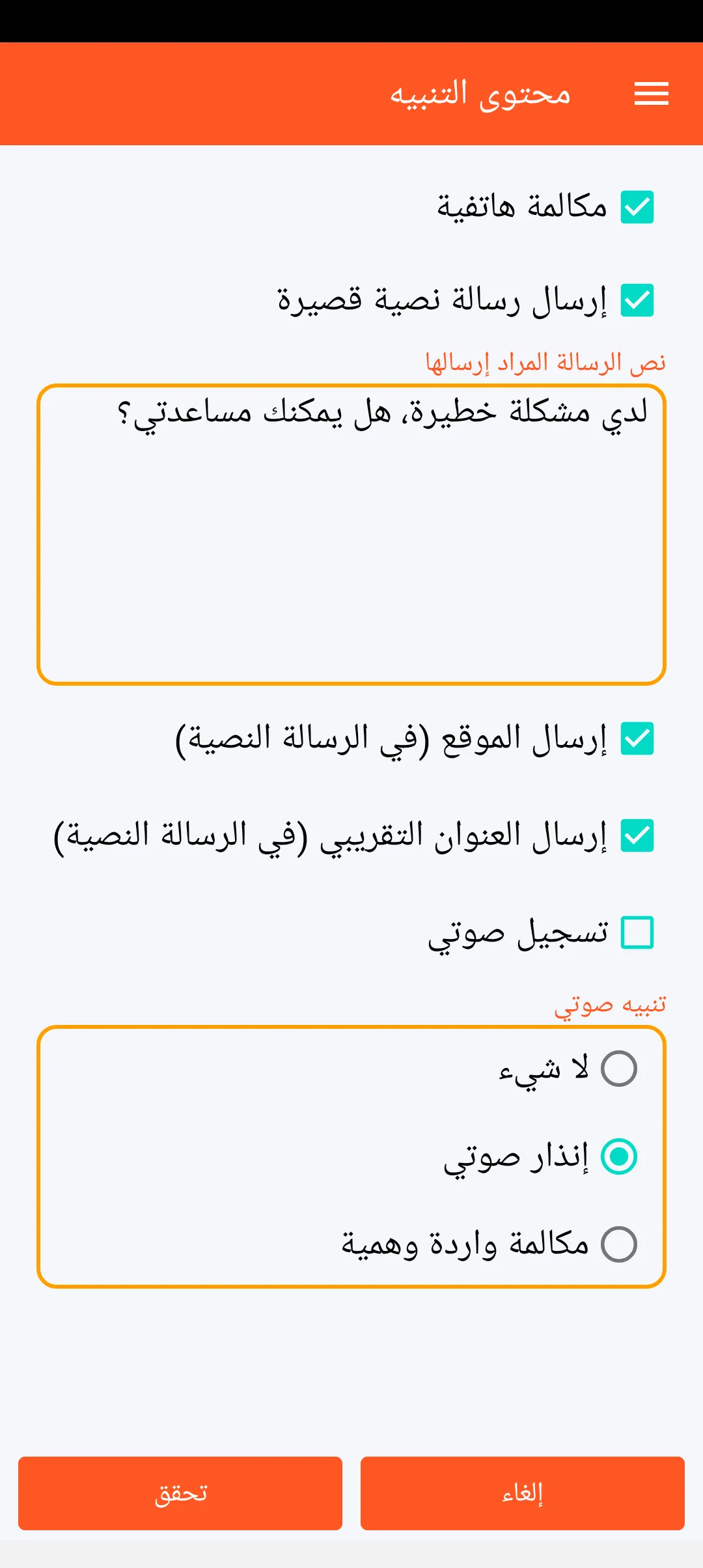Choose the إنذار صوتي radio button

[x=618, y=1156]
